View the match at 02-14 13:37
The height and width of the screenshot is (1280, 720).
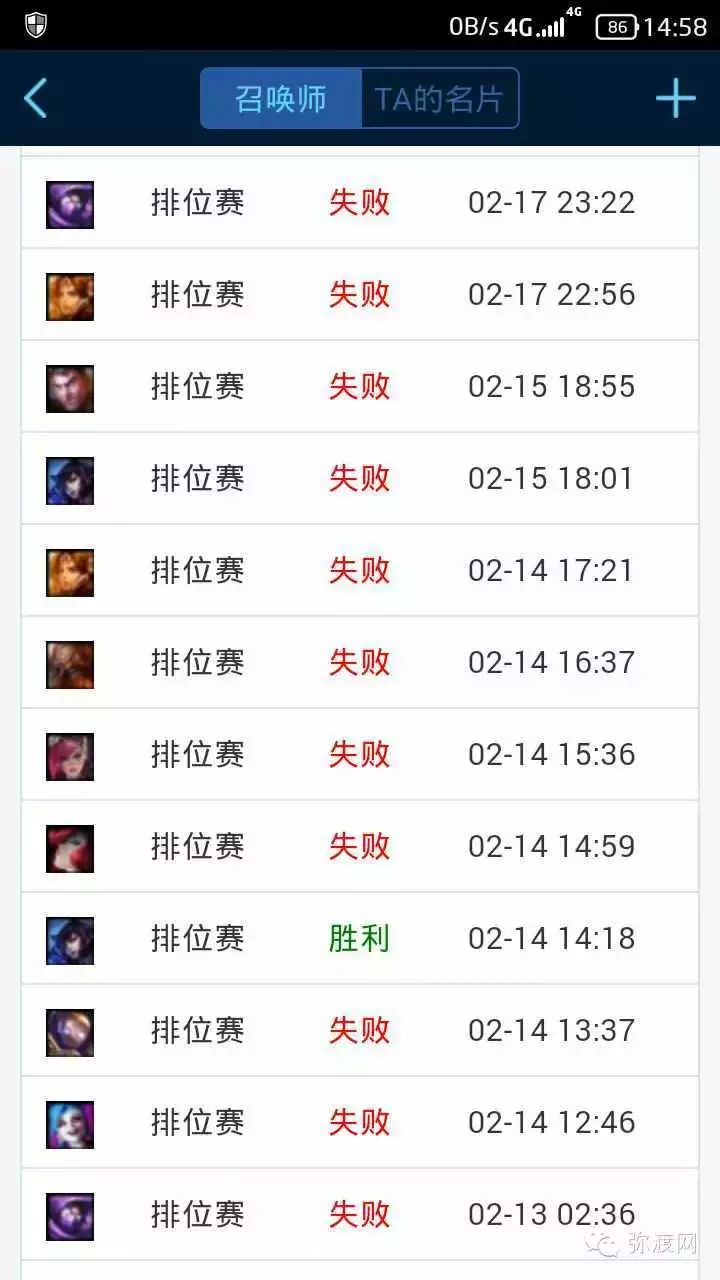point(360,1031)
